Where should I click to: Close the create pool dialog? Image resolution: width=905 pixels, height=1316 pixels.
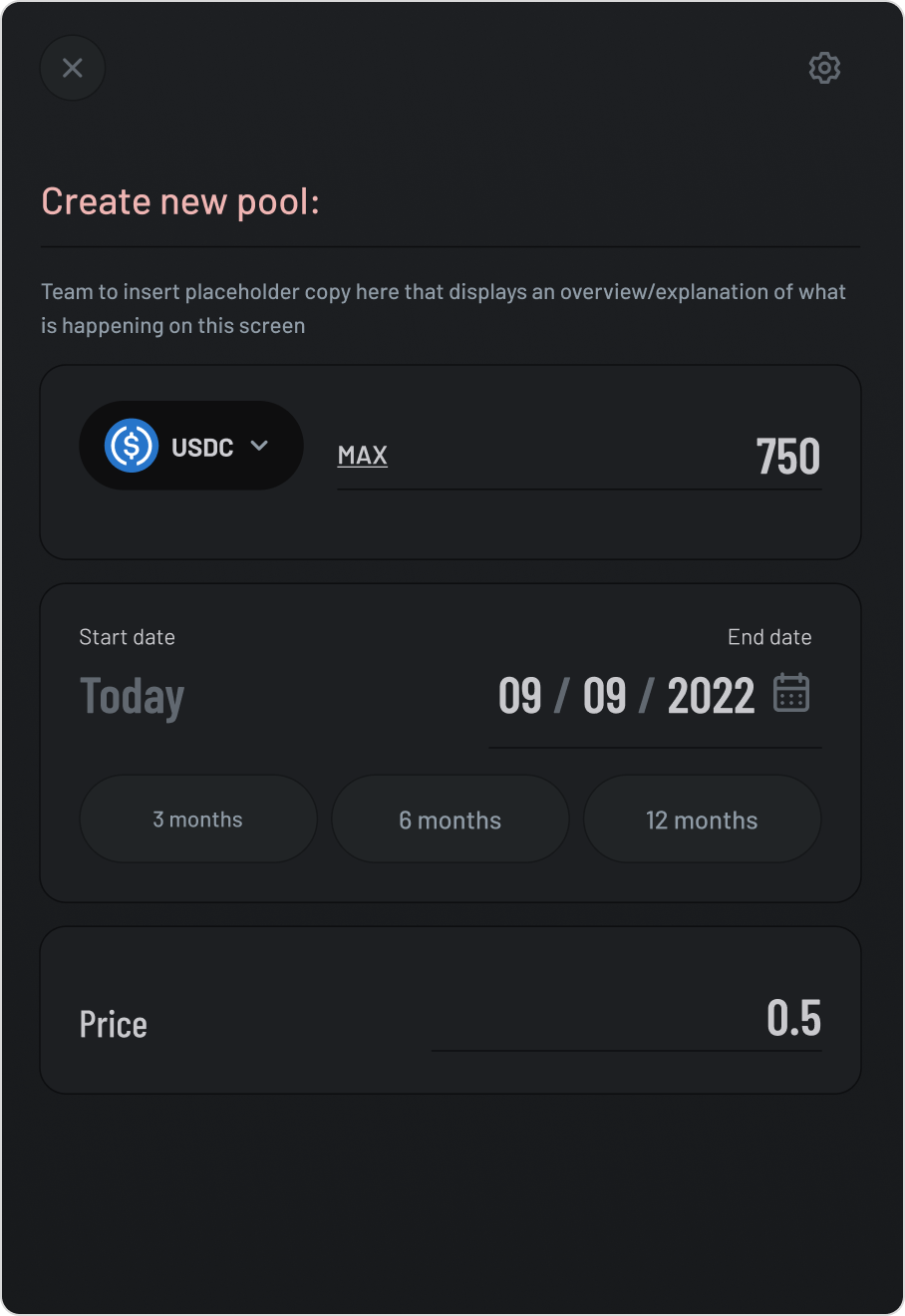[72, 68]
